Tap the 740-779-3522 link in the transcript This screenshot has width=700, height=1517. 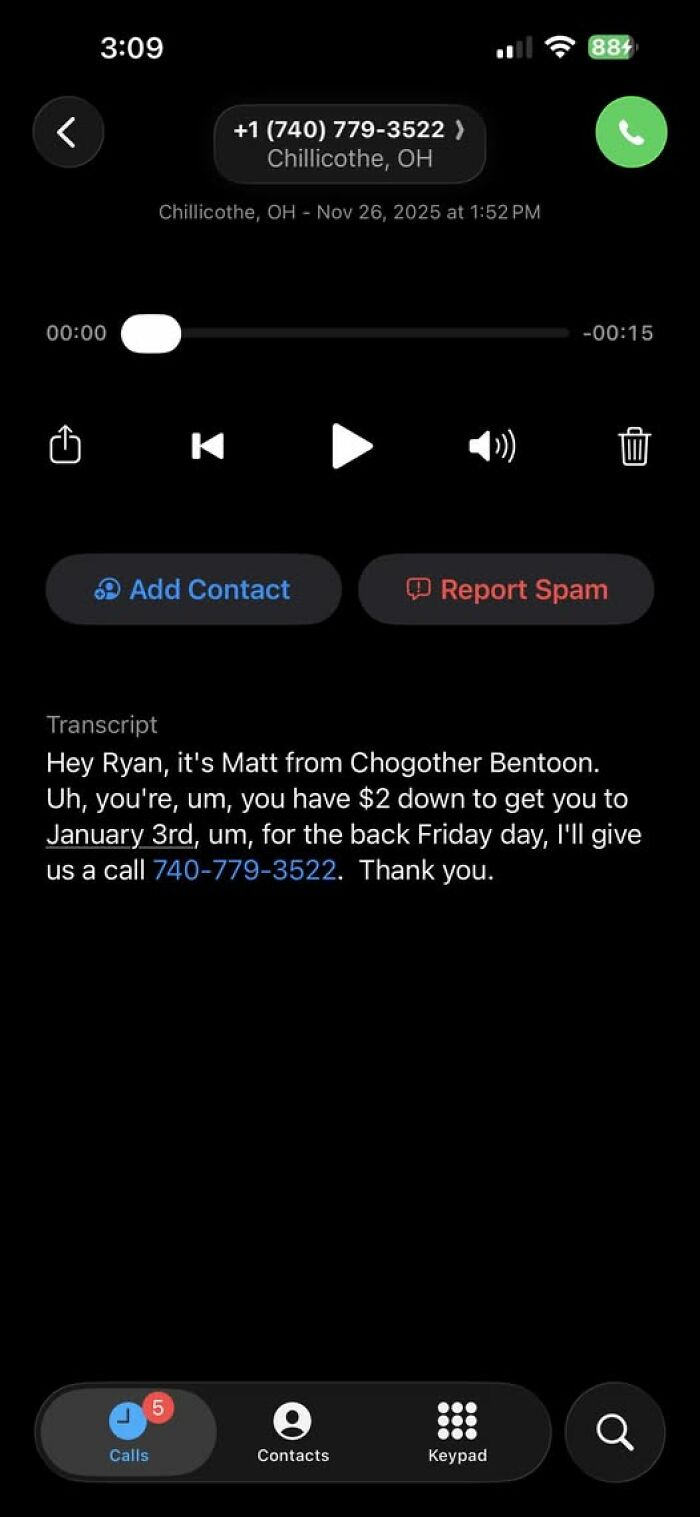[x=244, y=870]
